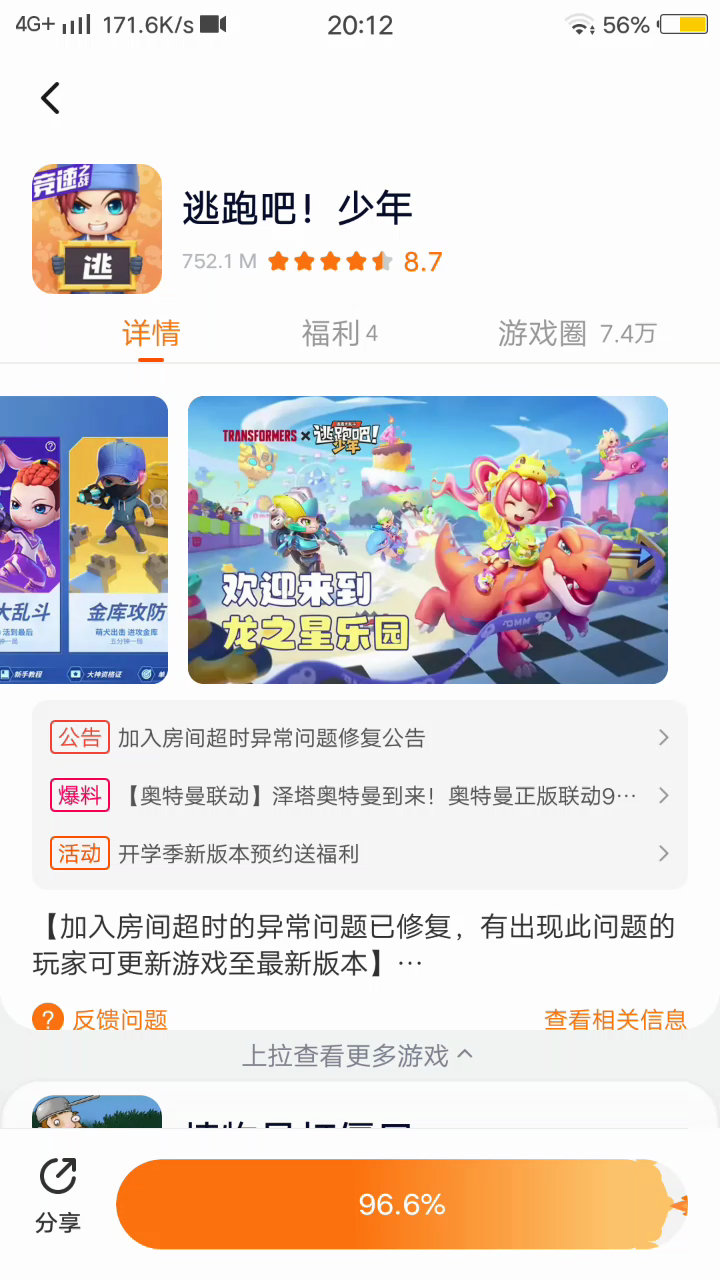
Task: Tap 上拉查看更多游戏 expander
Action: point(358,1055)
